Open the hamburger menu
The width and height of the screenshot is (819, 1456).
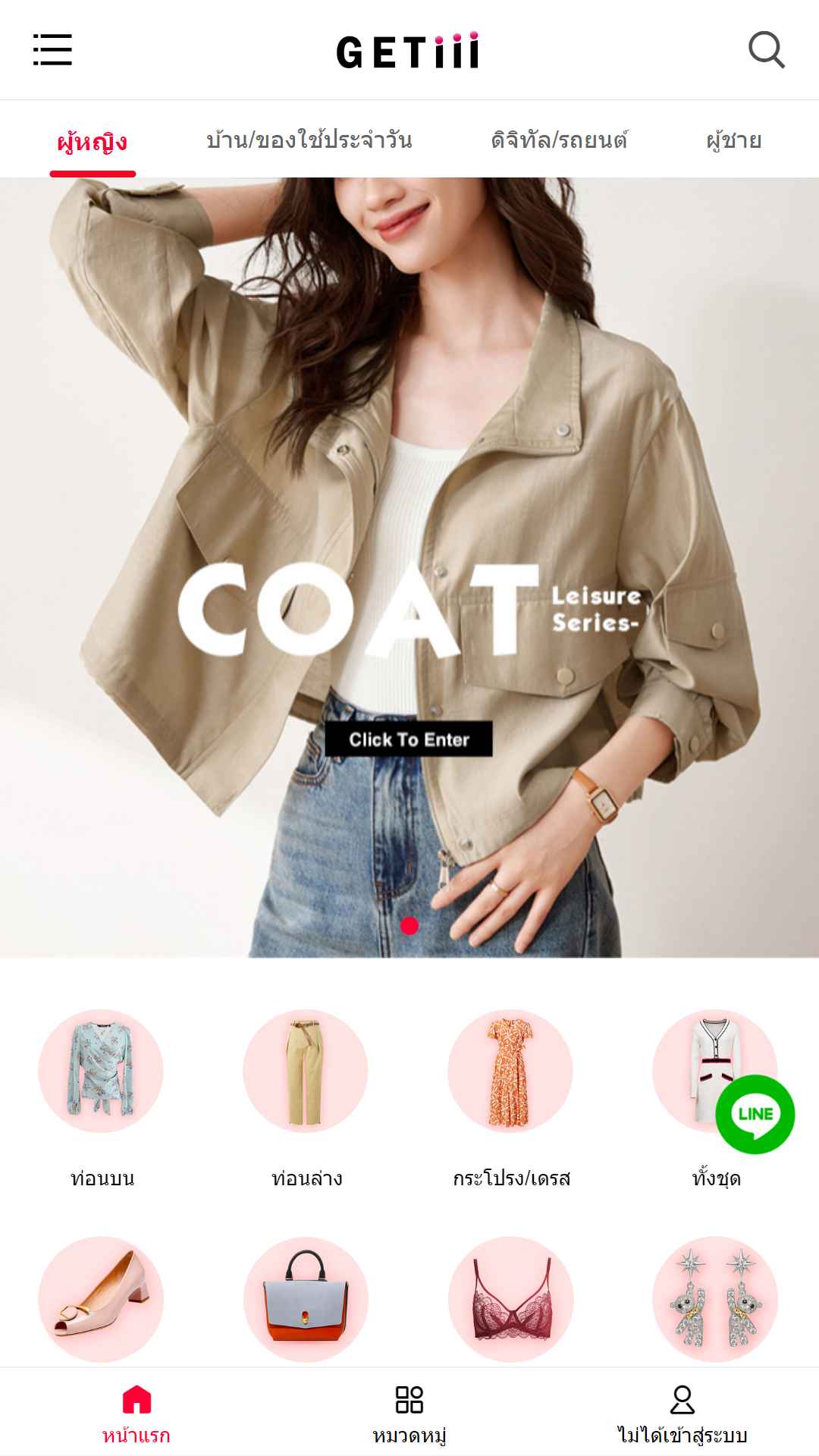52,50
